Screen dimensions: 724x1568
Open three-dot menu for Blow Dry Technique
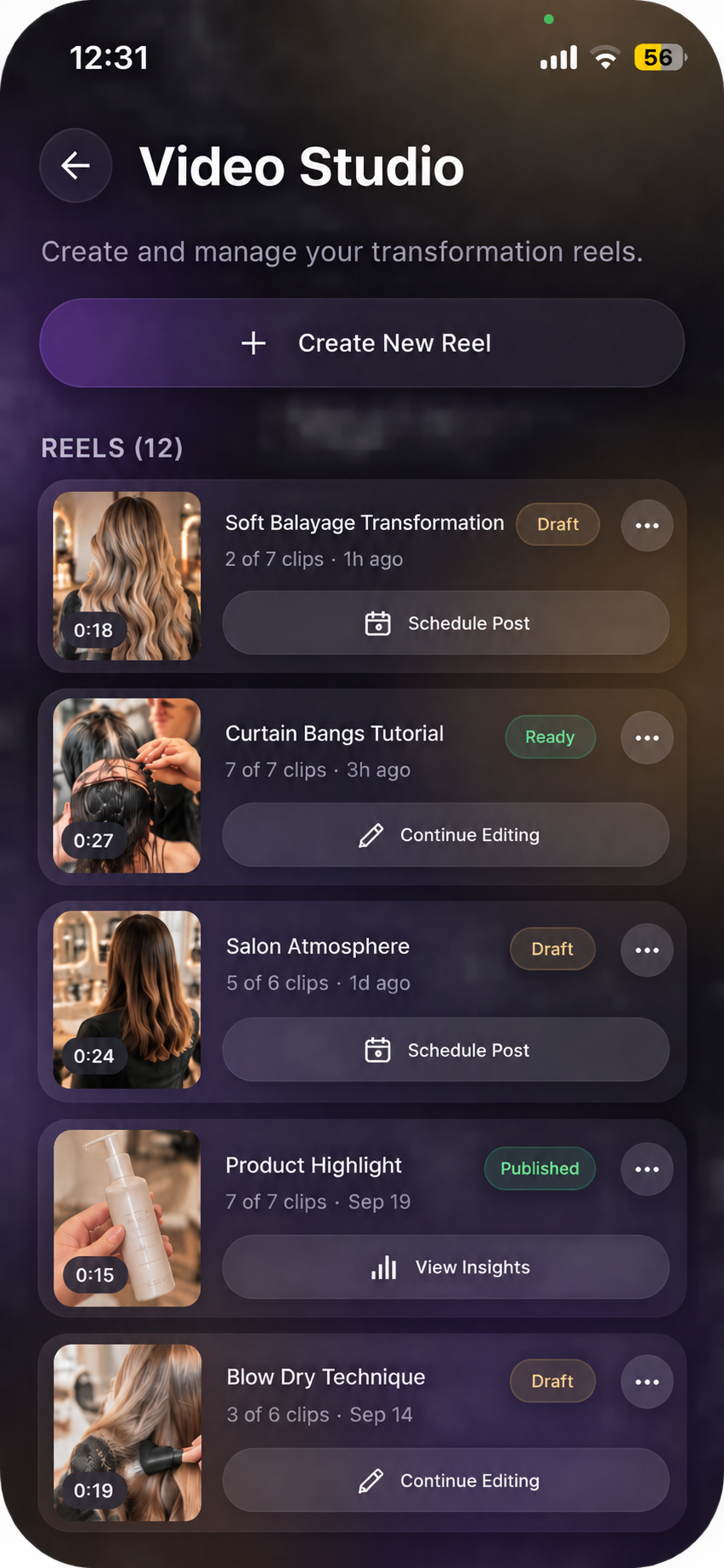click(647, 1382)
